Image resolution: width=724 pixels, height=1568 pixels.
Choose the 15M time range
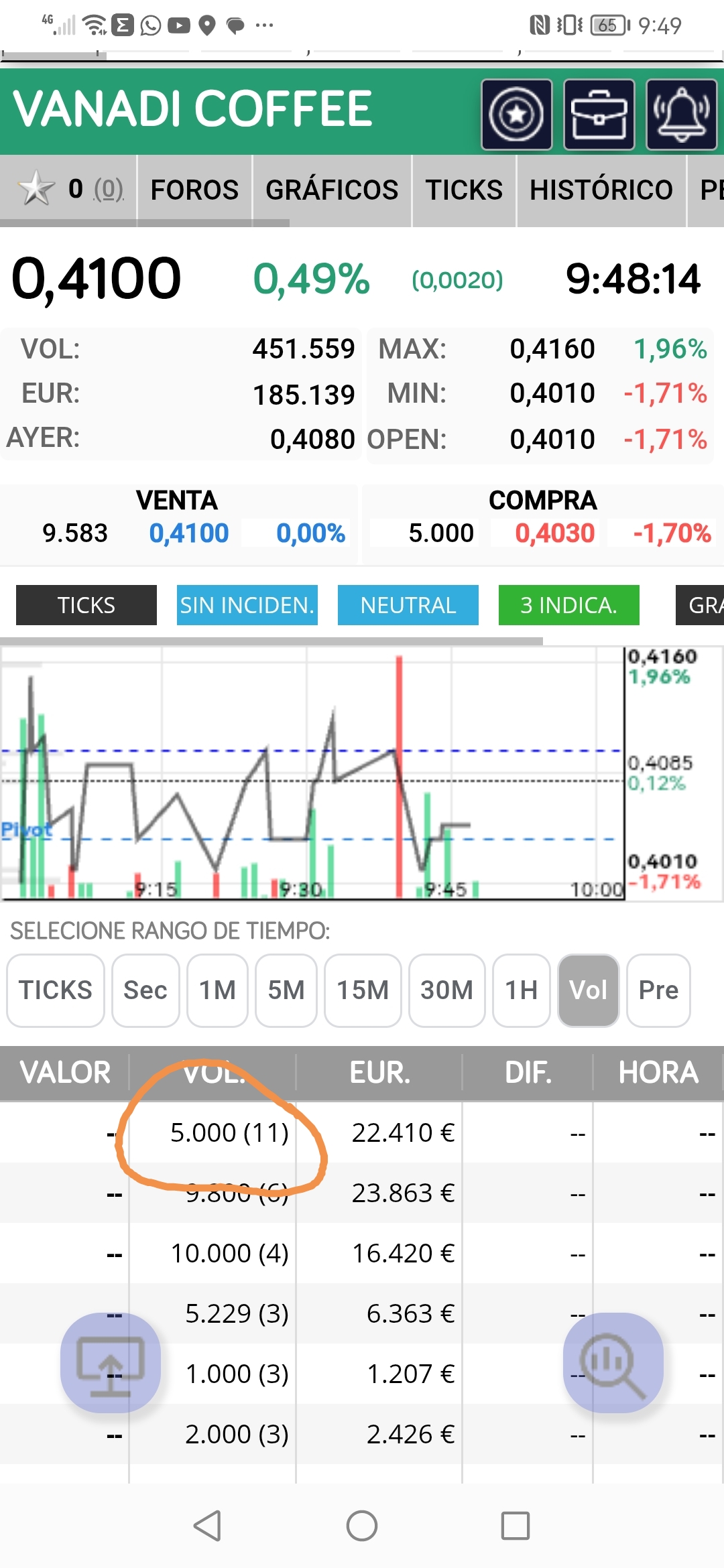(x=363, y=990)
